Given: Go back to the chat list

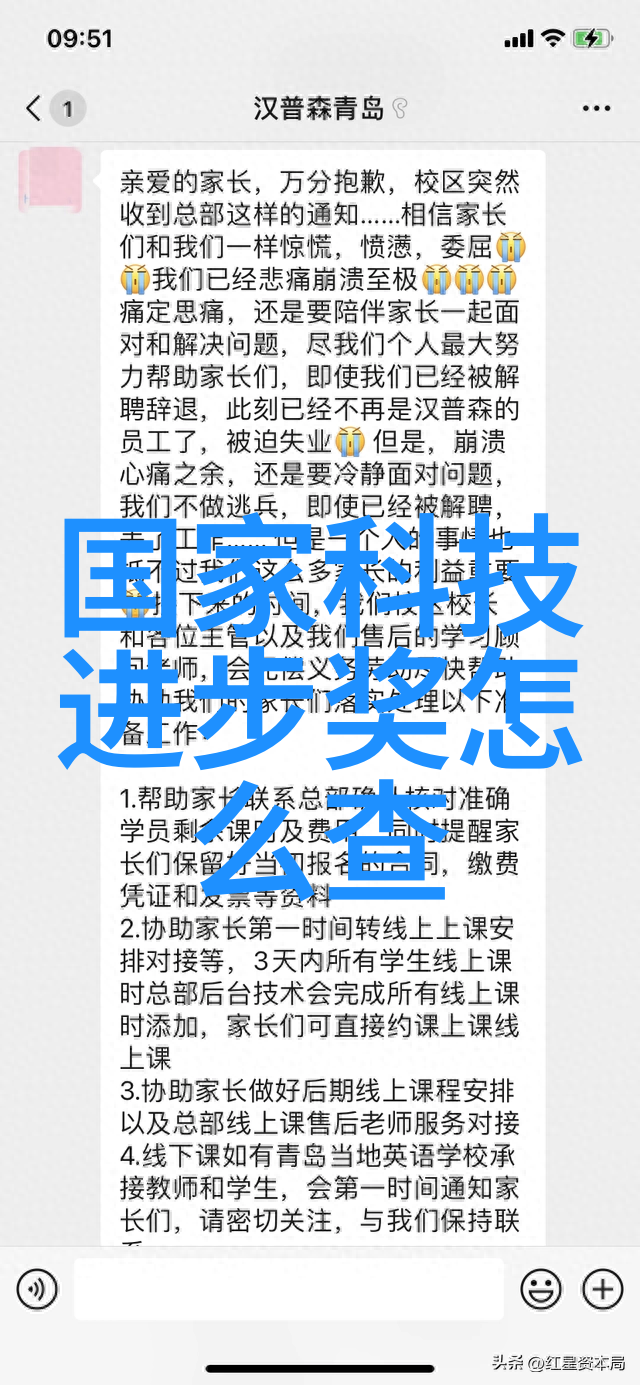Looking at the screenshot, I should click(x=35, y=108).
